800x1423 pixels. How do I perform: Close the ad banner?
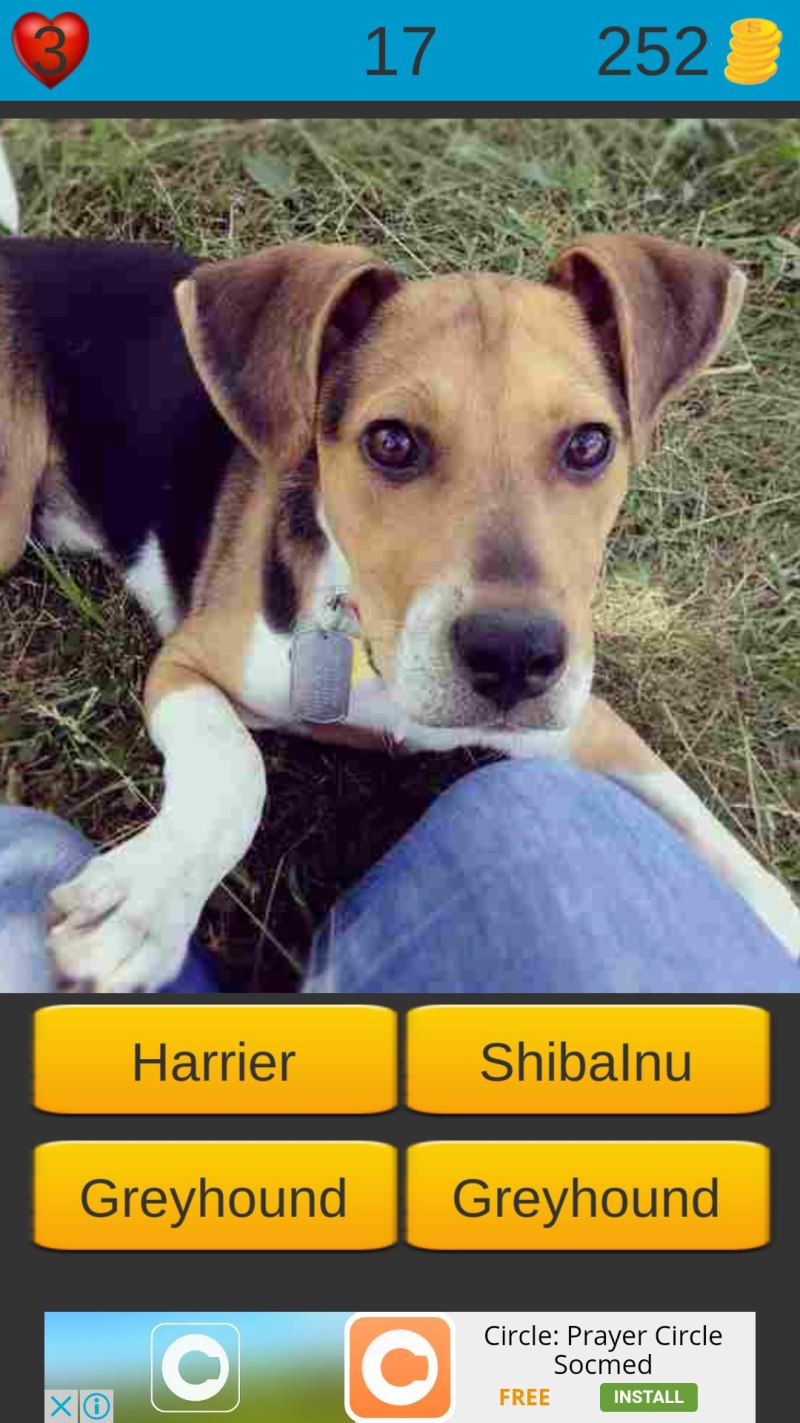[x=60, y=1407]
